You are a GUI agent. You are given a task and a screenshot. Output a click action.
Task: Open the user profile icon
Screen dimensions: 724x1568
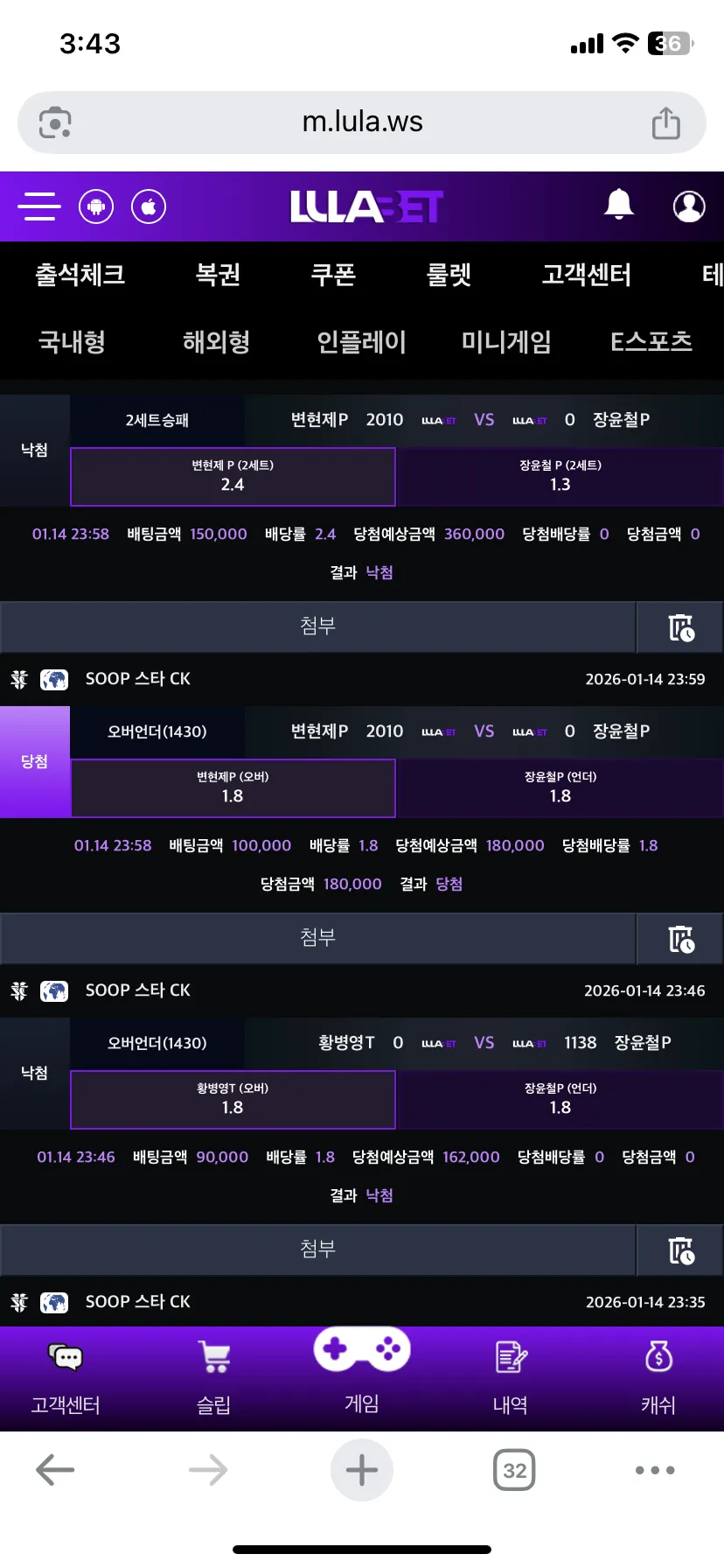[x=689, y=206]
